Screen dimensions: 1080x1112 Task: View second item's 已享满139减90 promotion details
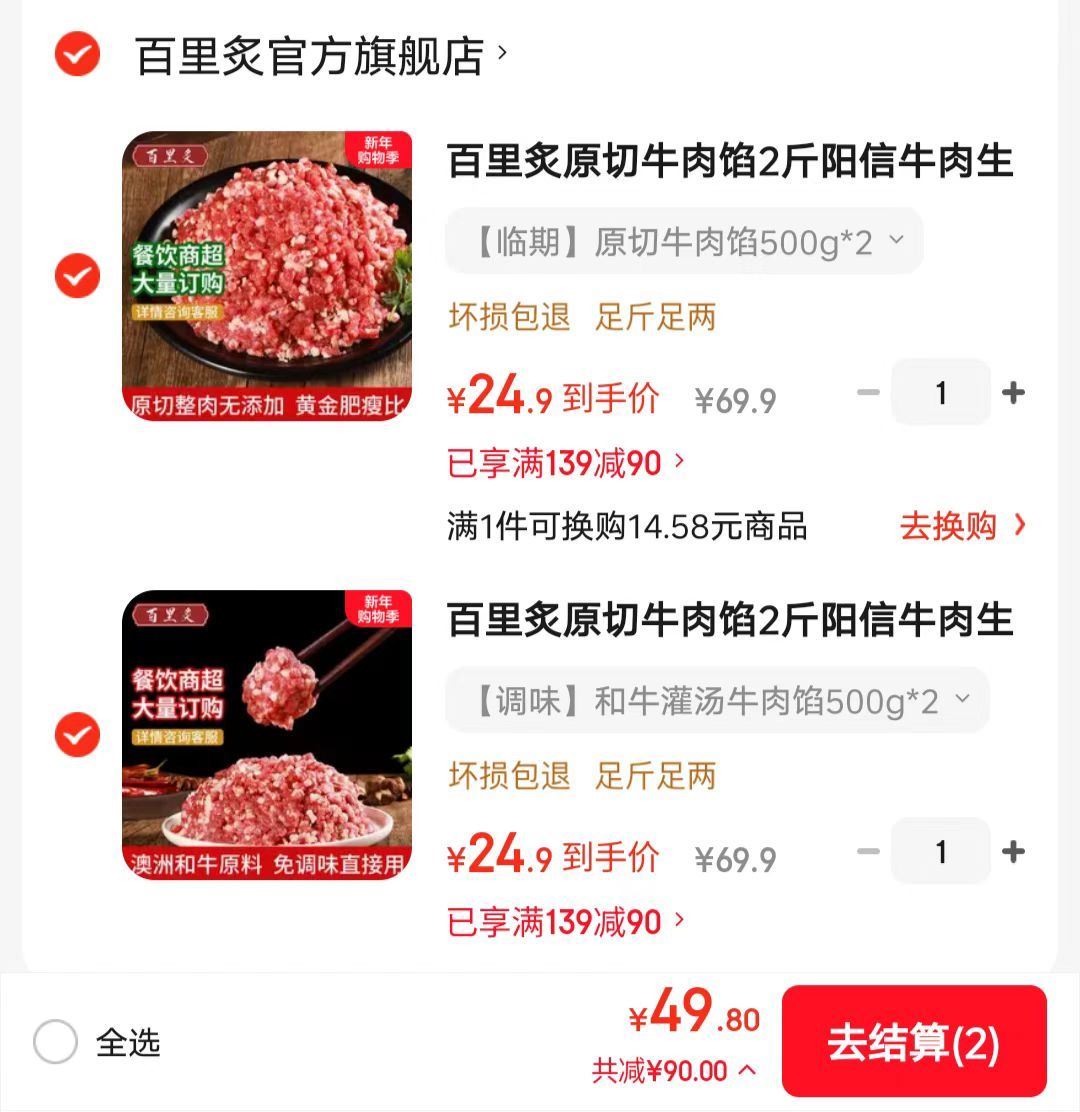click(x=565, y=921)
